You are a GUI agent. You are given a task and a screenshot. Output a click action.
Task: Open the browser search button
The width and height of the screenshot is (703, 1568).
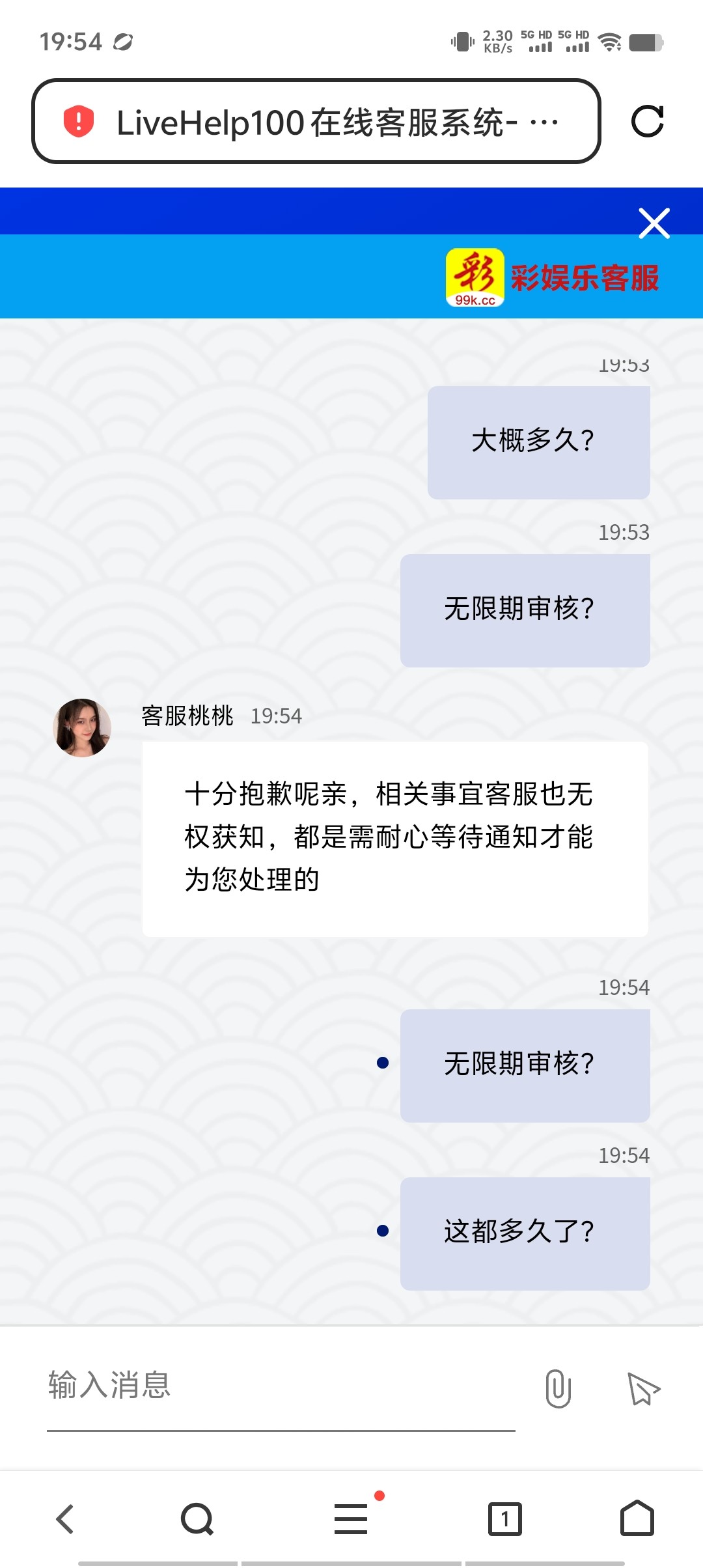click(x=197, y=1519)
